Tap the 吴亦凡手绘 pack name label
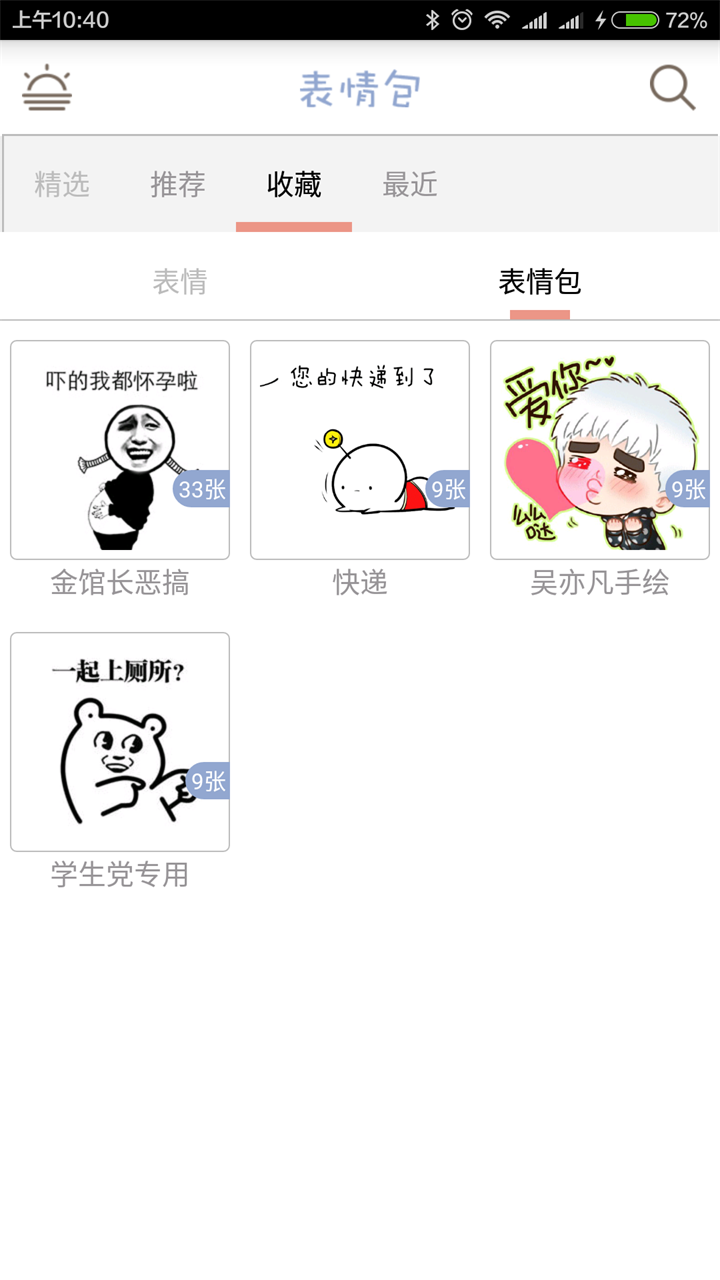 point(599,583)
